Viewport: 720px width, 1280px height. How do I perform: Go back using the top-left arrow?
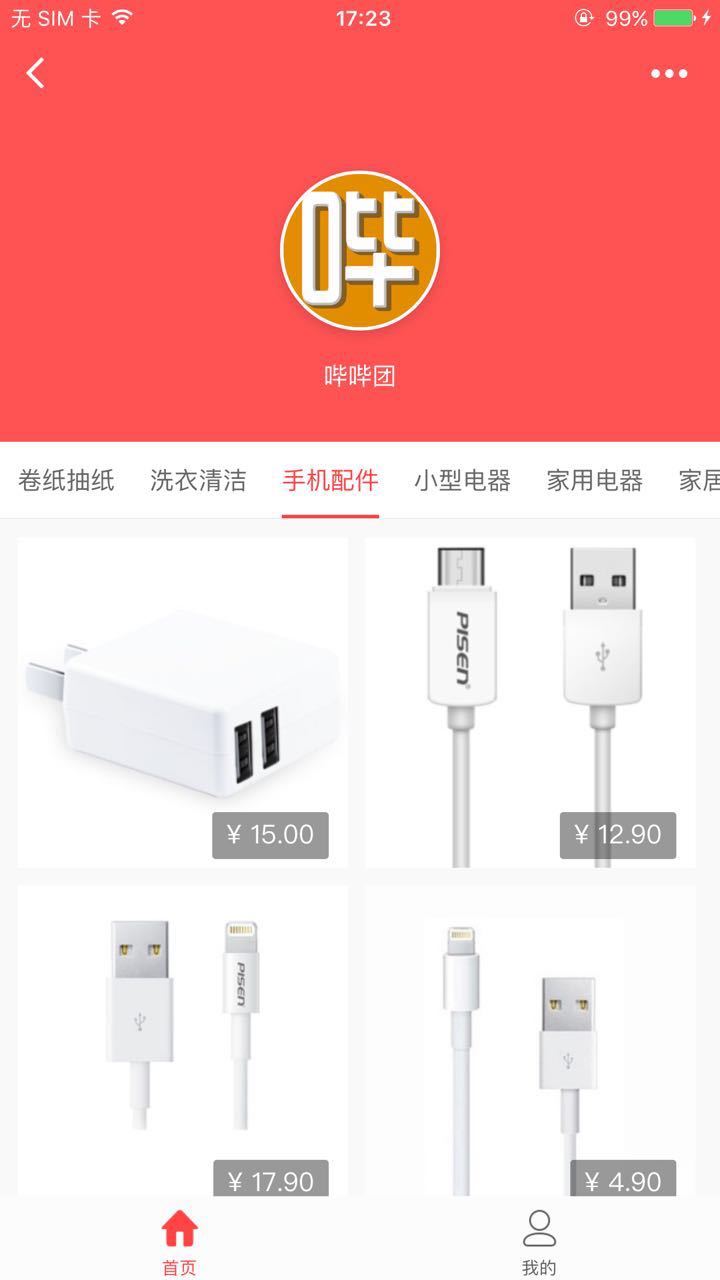(36, 73)
